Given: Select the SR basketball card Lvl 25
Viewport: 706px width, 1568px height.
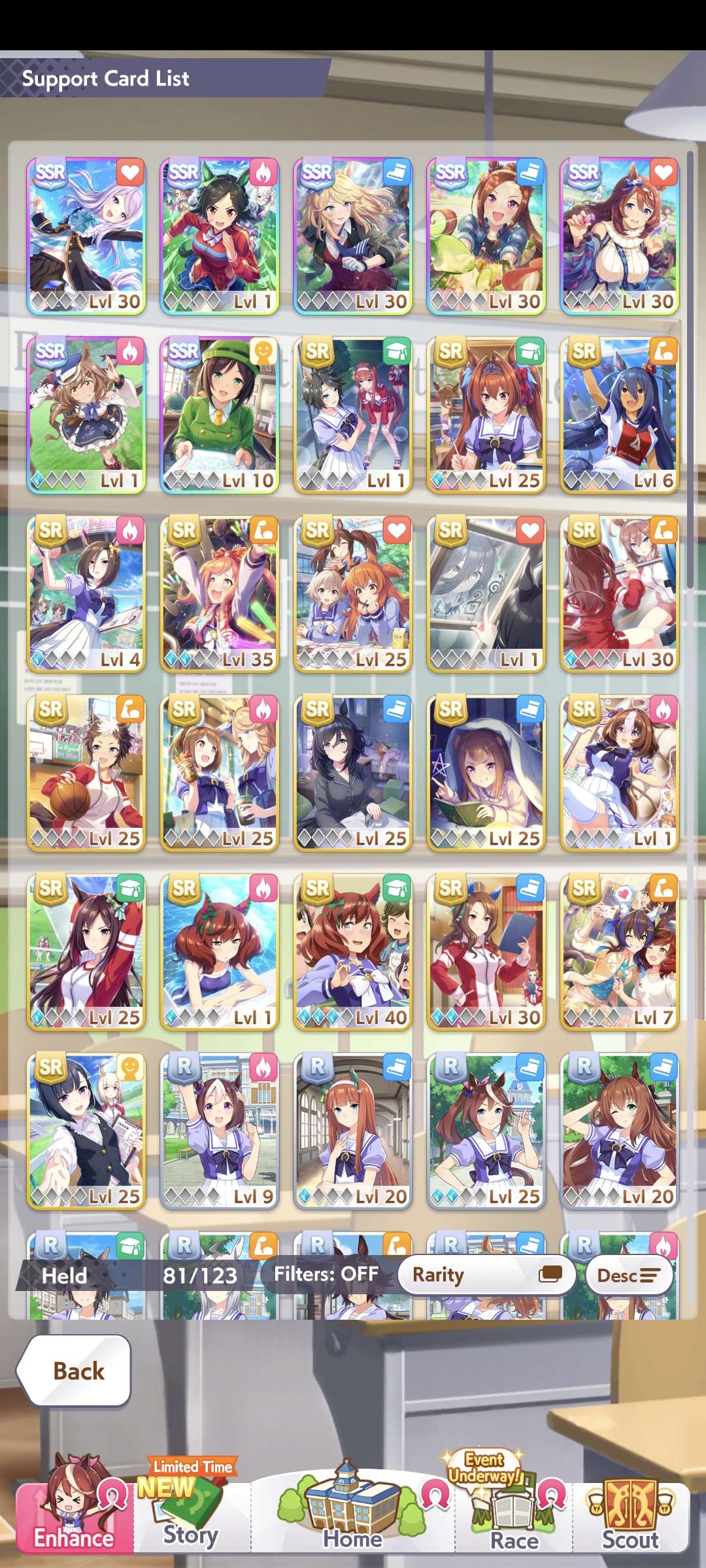Looking at the screenshot, I should (86, 772).
